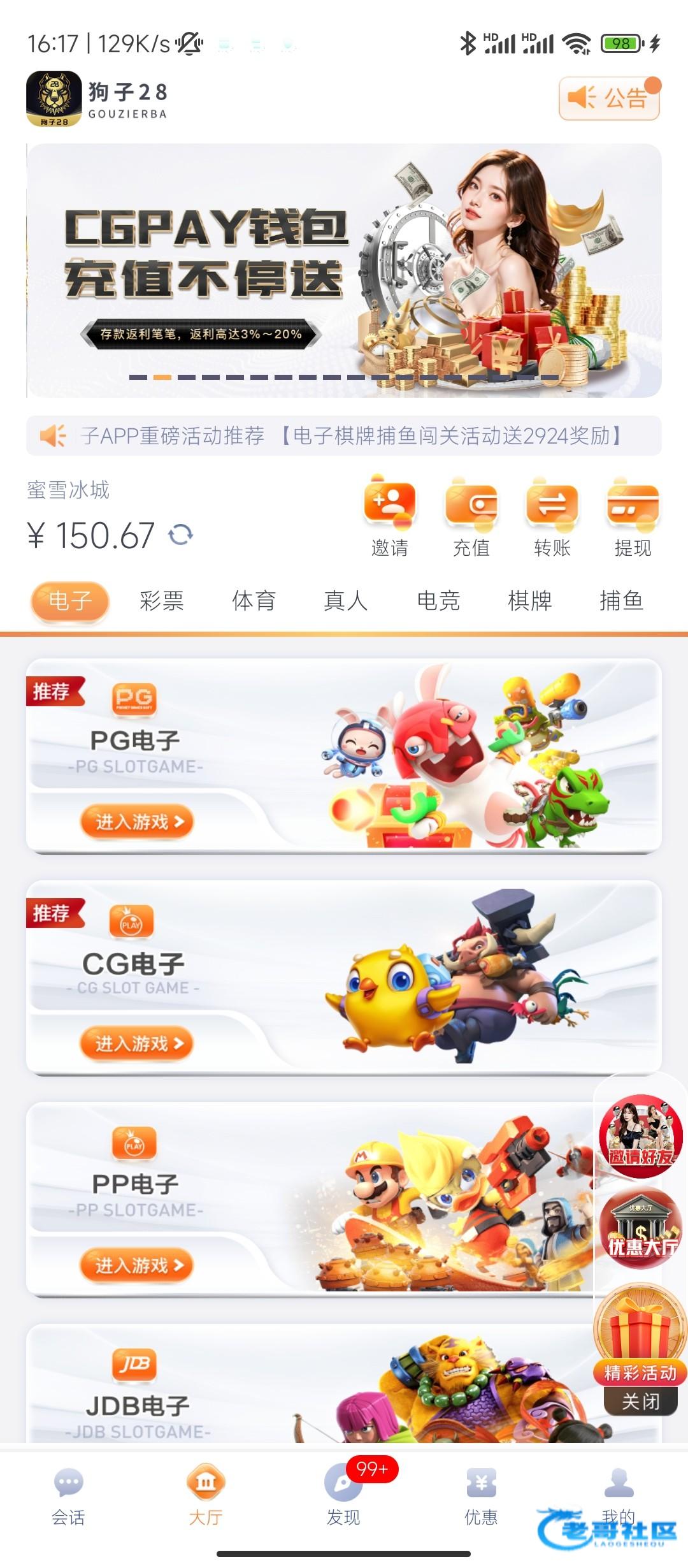The image size is (688, 1568).
Task: Enter the CG电子 game via 进入游戏
Action: pos(136,1043)
